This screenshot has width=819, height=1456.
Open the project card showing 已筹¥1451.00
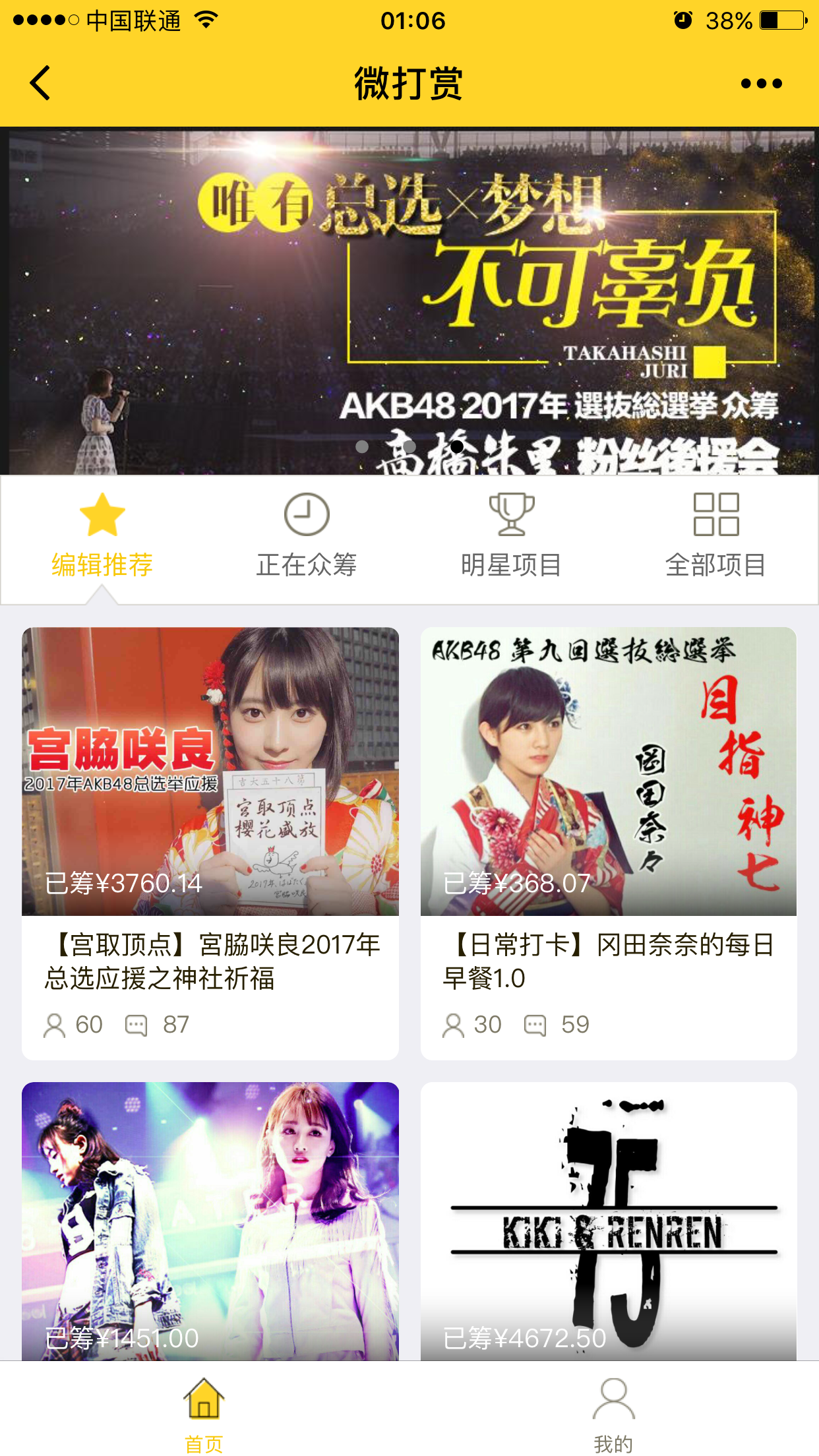pos(210,1221)
